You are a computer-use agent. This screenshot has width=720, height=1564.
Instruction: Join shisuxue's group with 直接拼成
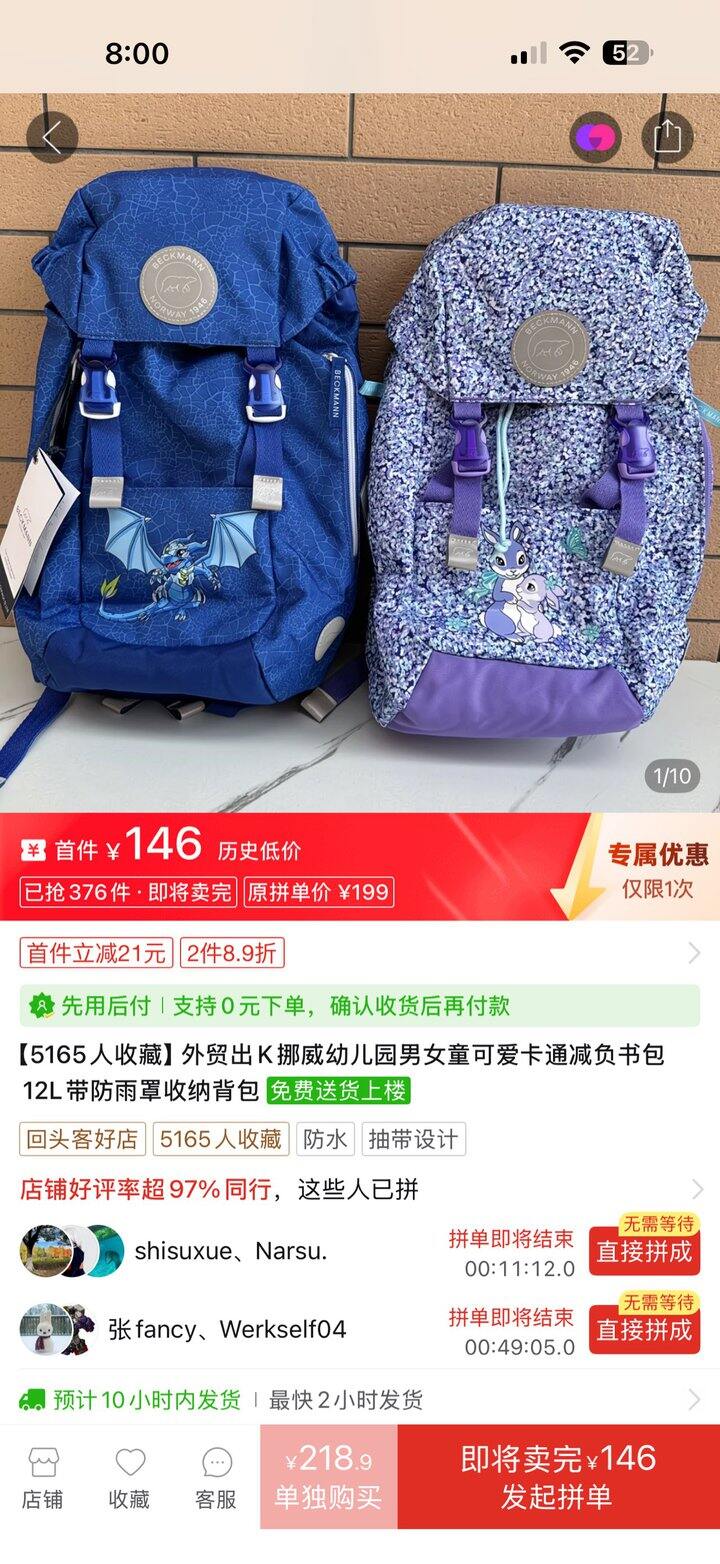click(x=644, y=1251)
